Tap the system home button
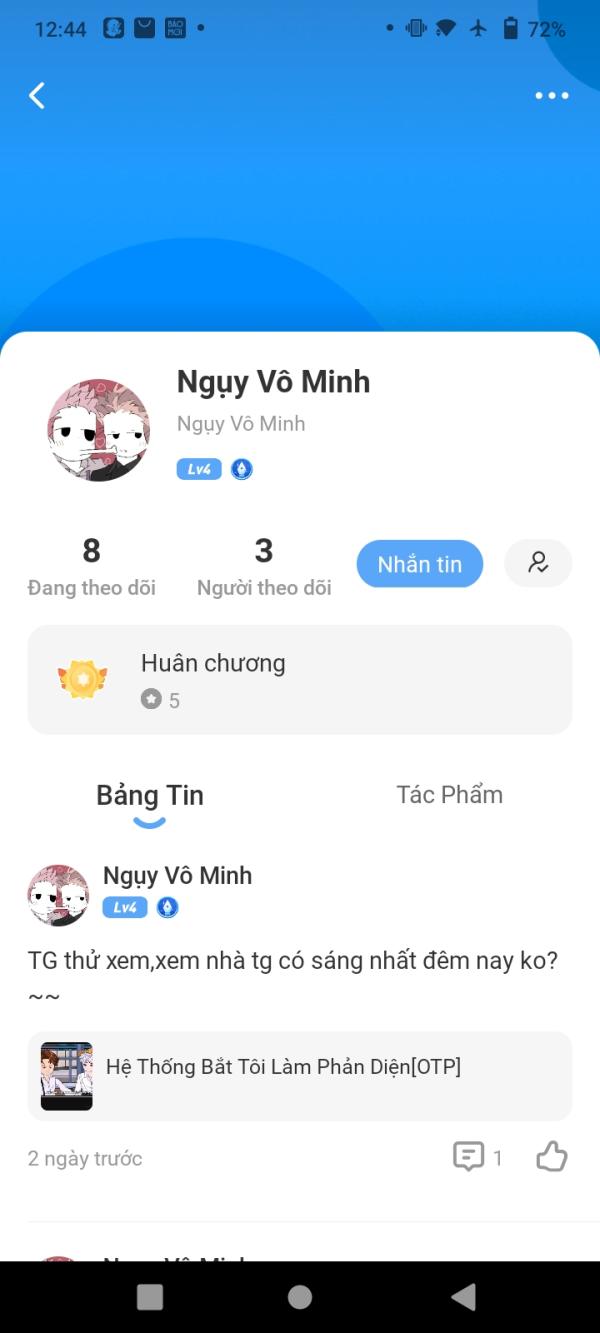This screenshot has width=600, height=1333. pos(299,1297)
